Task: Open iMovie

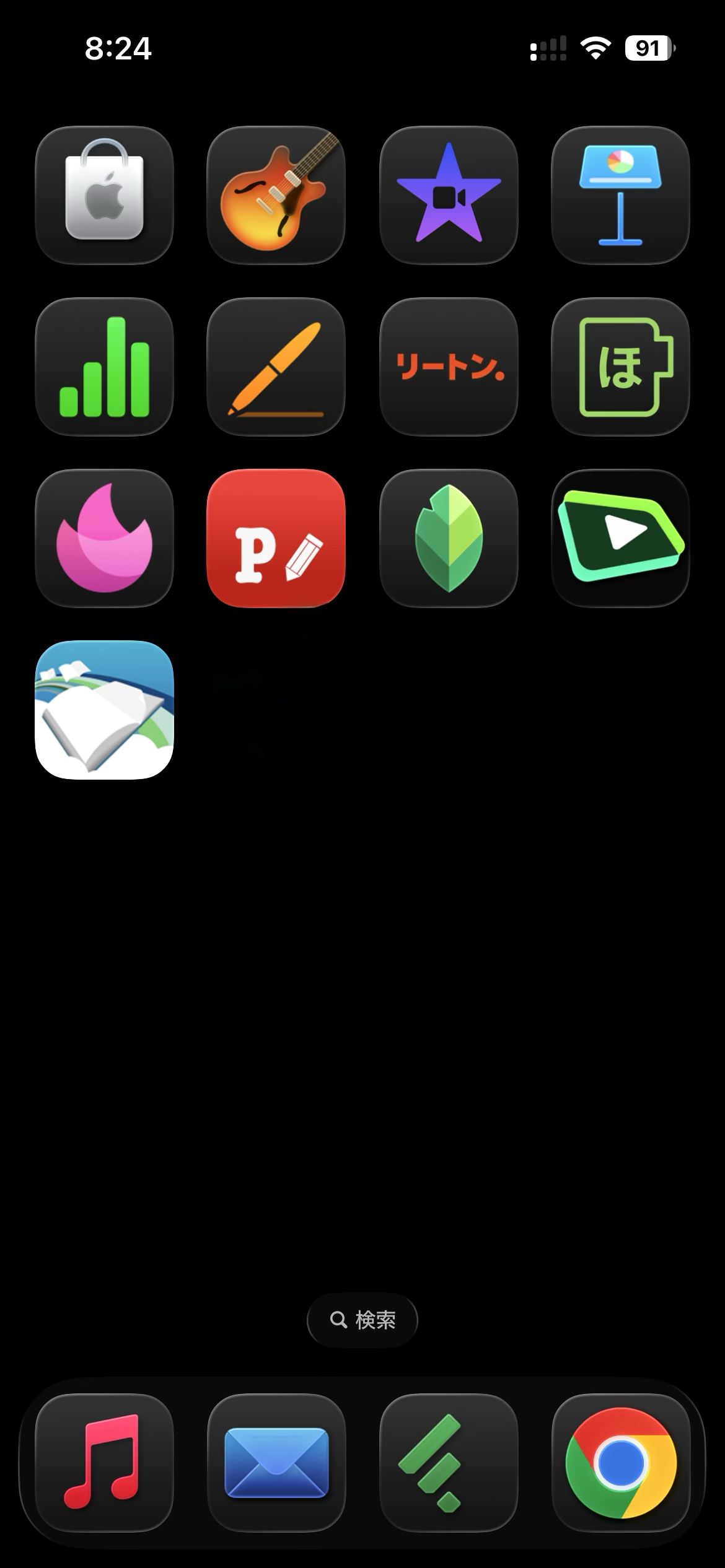Action: [448, 195]
